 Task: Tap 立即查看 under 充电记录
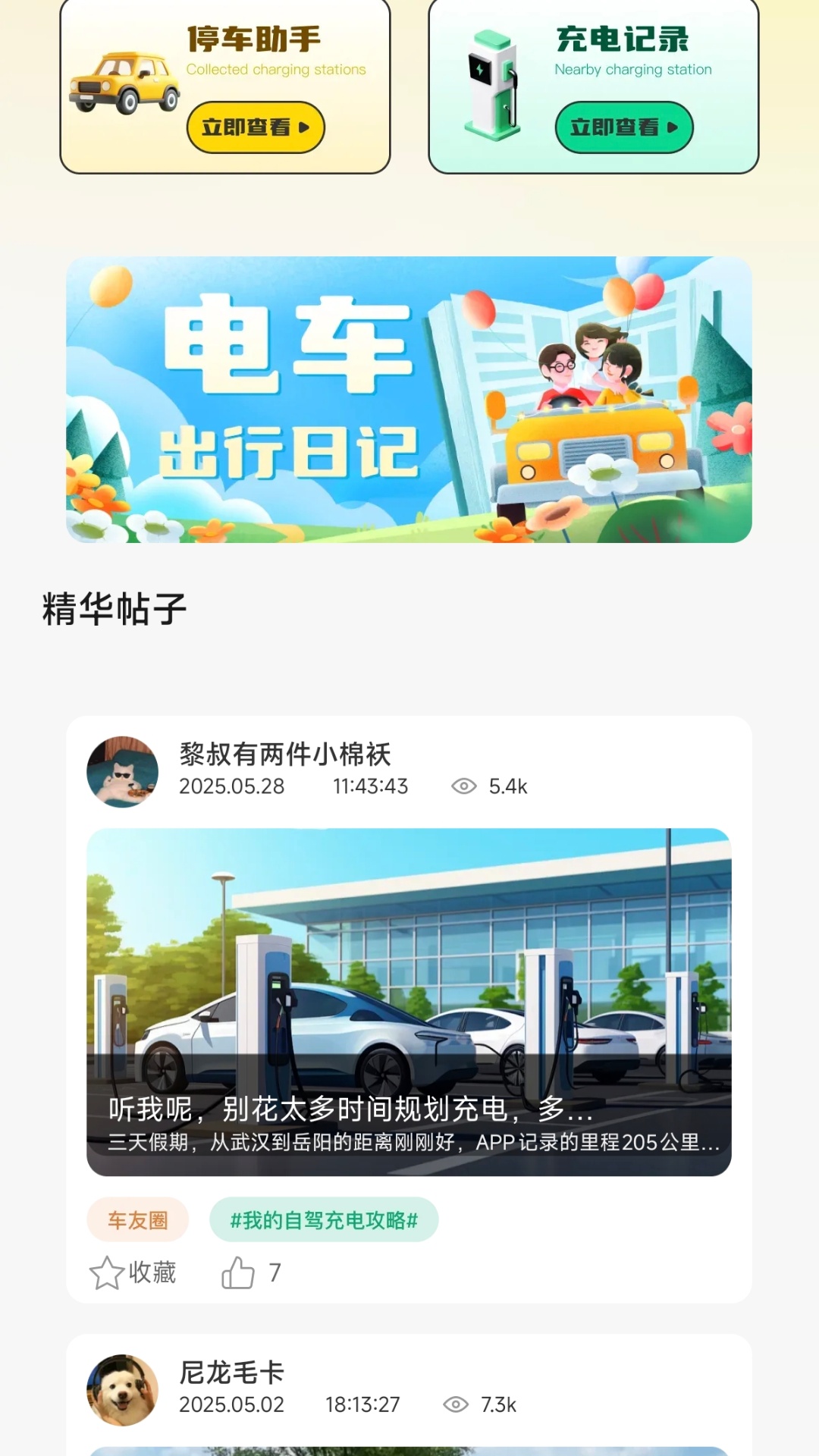click(x=623, y=127)
